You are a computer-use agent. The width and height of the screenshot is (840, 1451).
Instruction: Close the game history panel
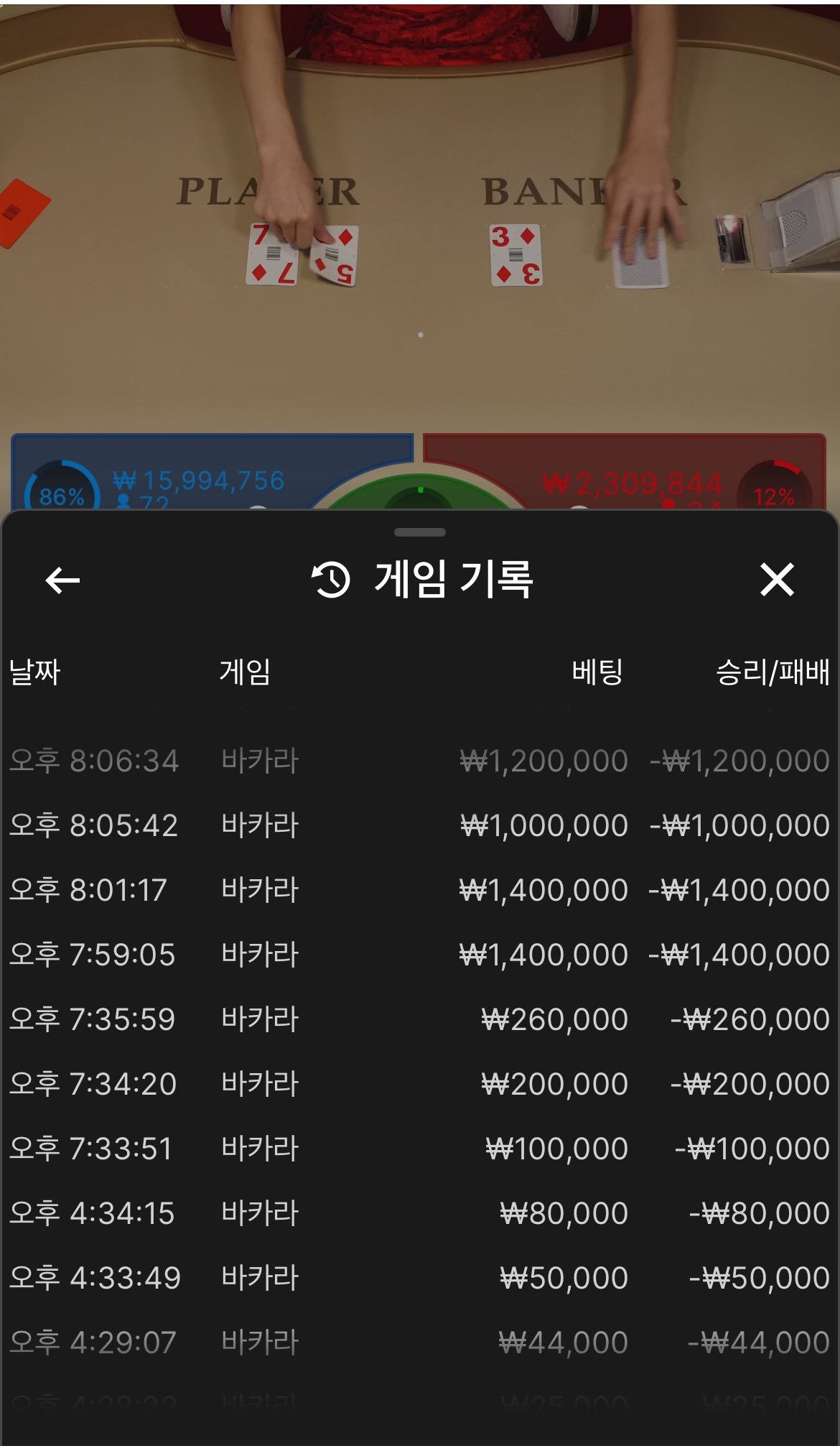click(x=777, y=580)
